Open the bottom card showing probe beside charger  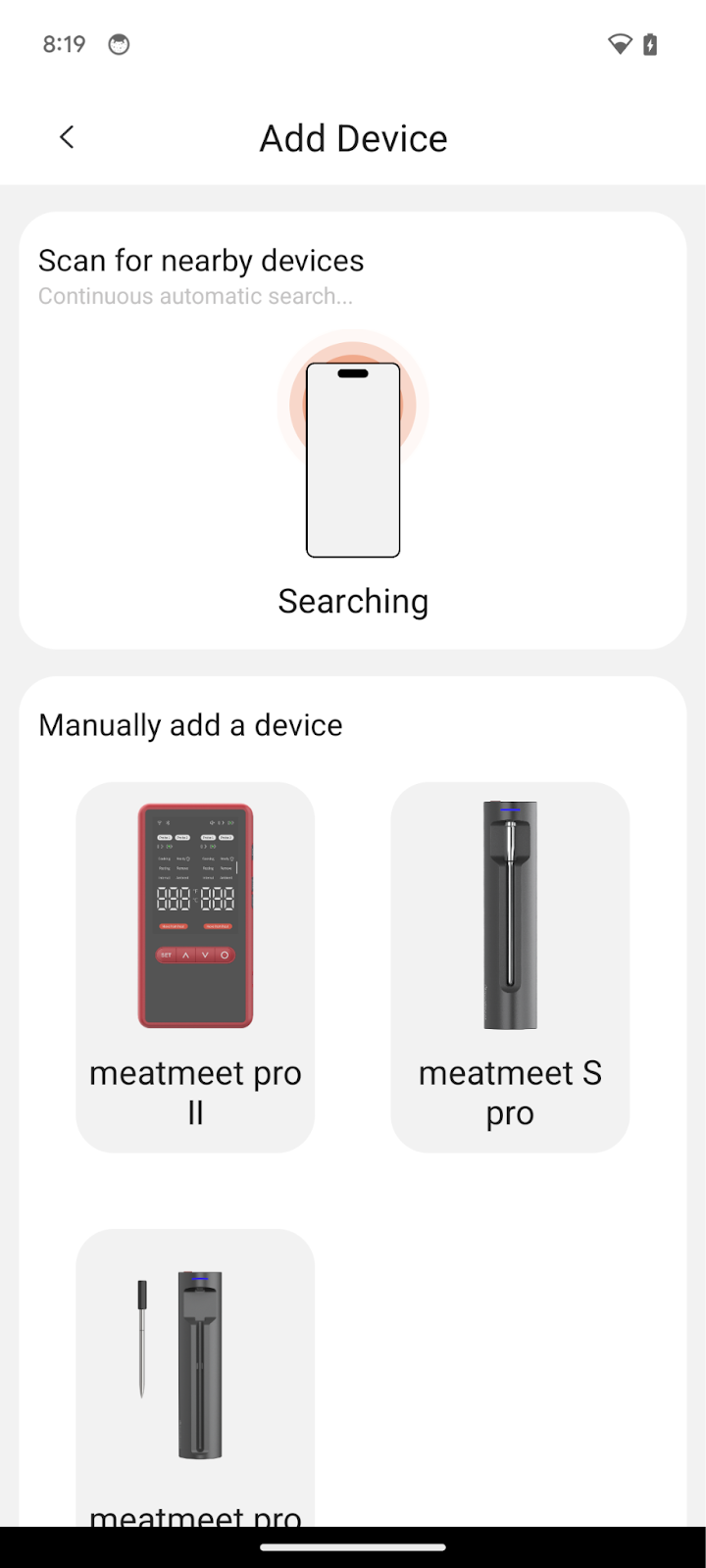195,1372
